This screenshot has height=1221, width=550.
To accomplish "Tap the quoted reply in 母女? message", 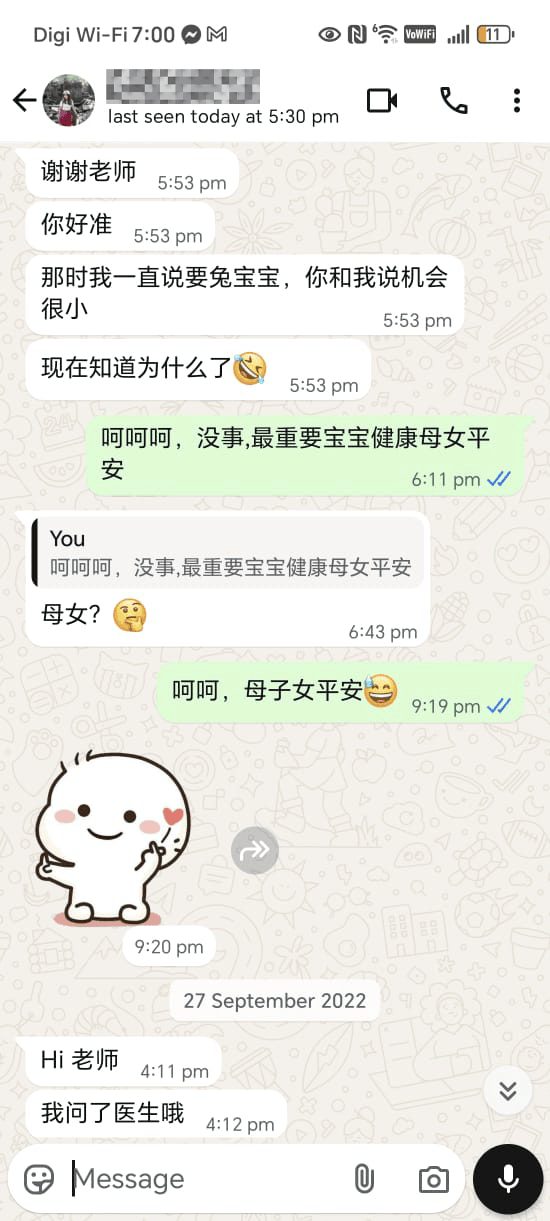I will pos(228,553).
